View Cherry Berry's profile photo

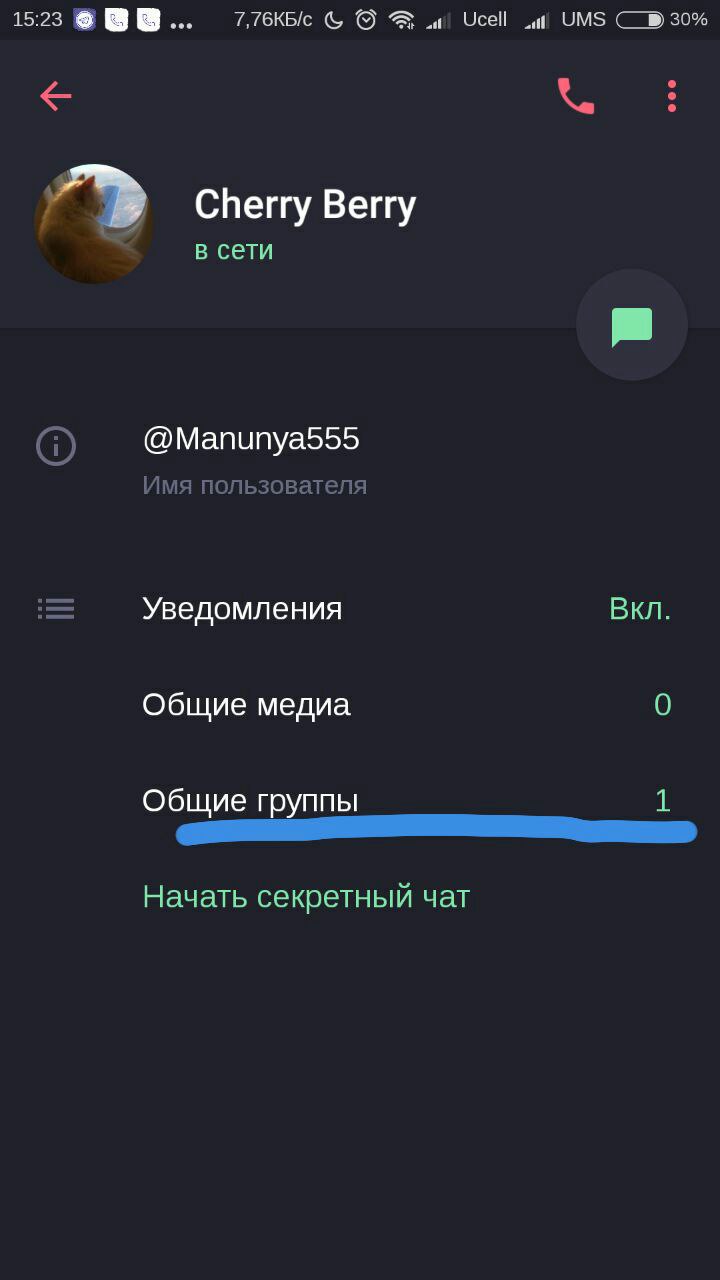coord(94,223)
